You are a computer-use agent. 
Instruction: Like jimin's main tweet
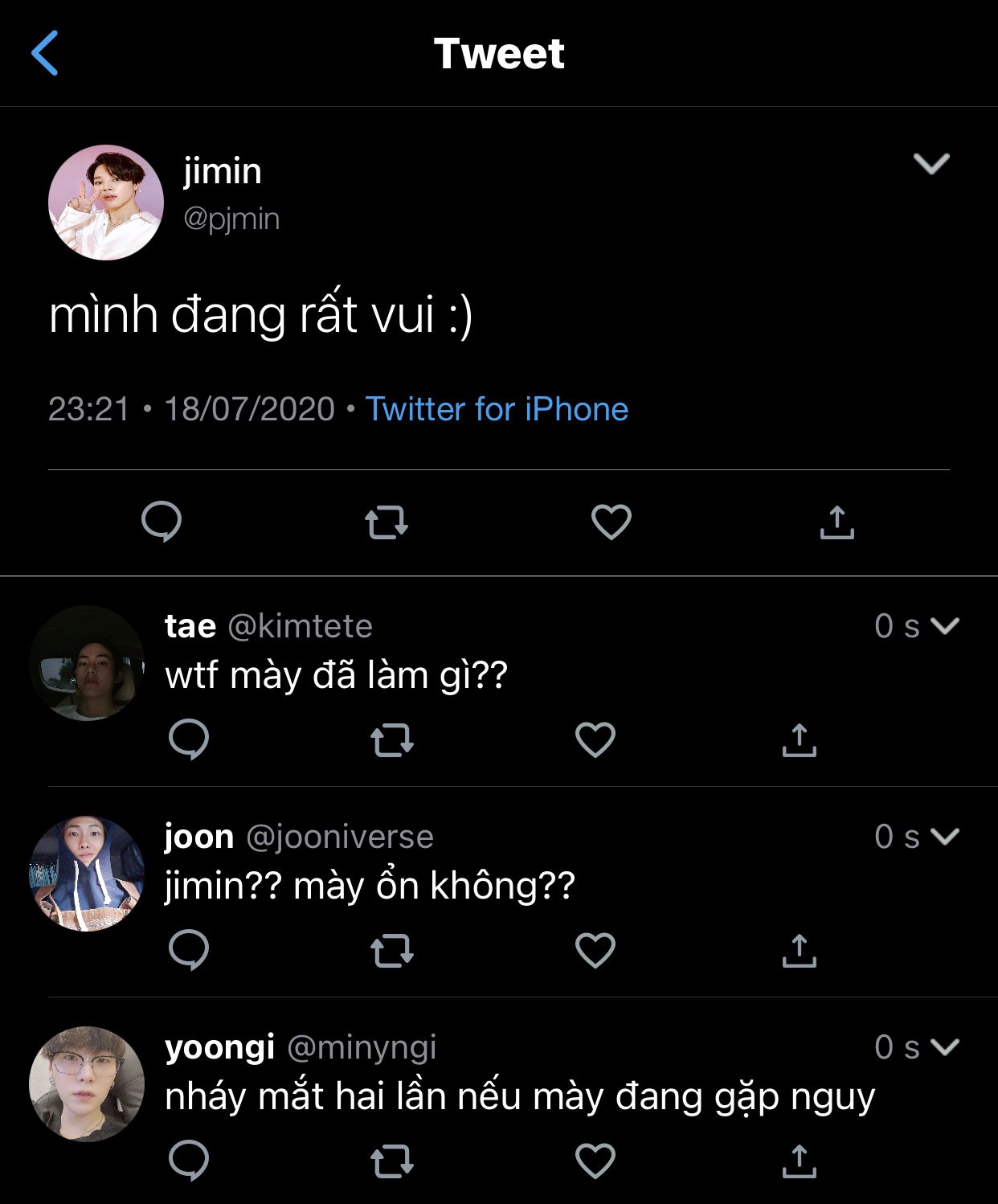click(611, 522)
